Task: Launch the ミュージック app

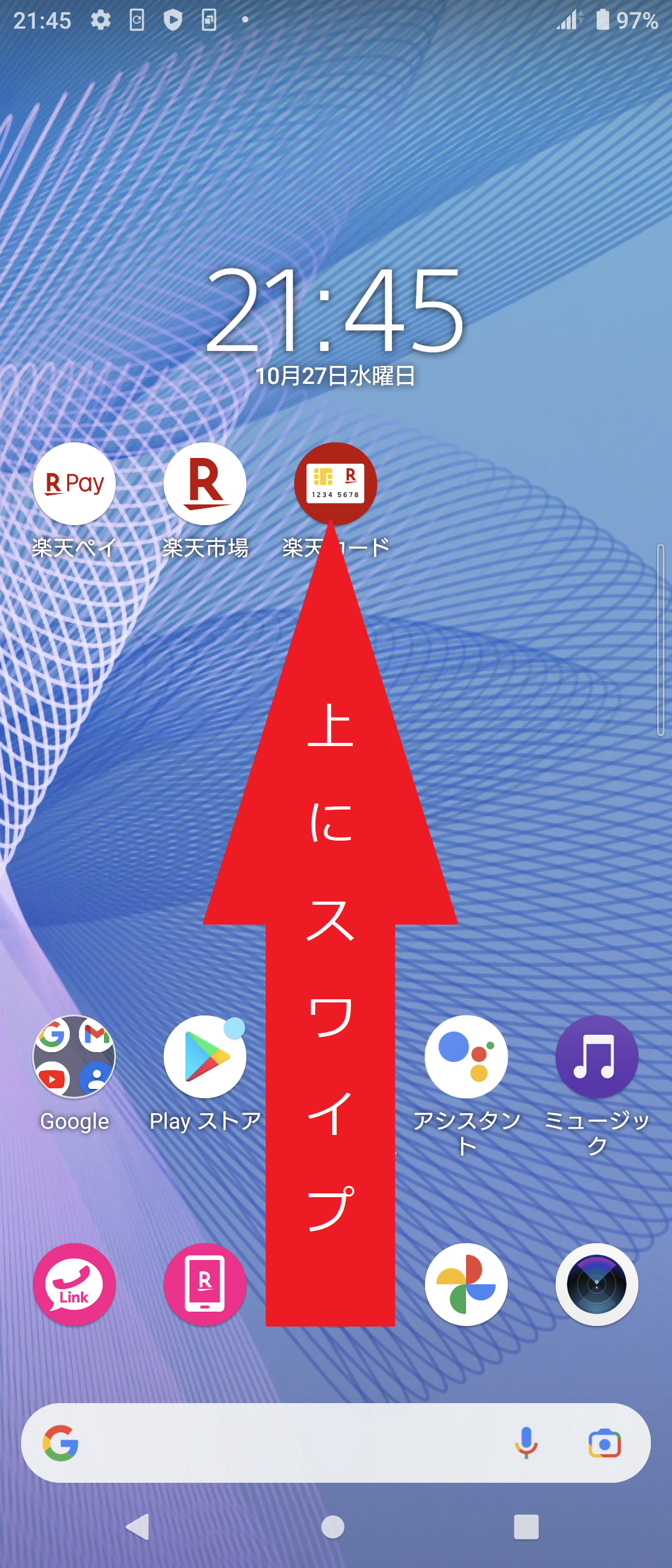Action: click(x=597, y=1057)
